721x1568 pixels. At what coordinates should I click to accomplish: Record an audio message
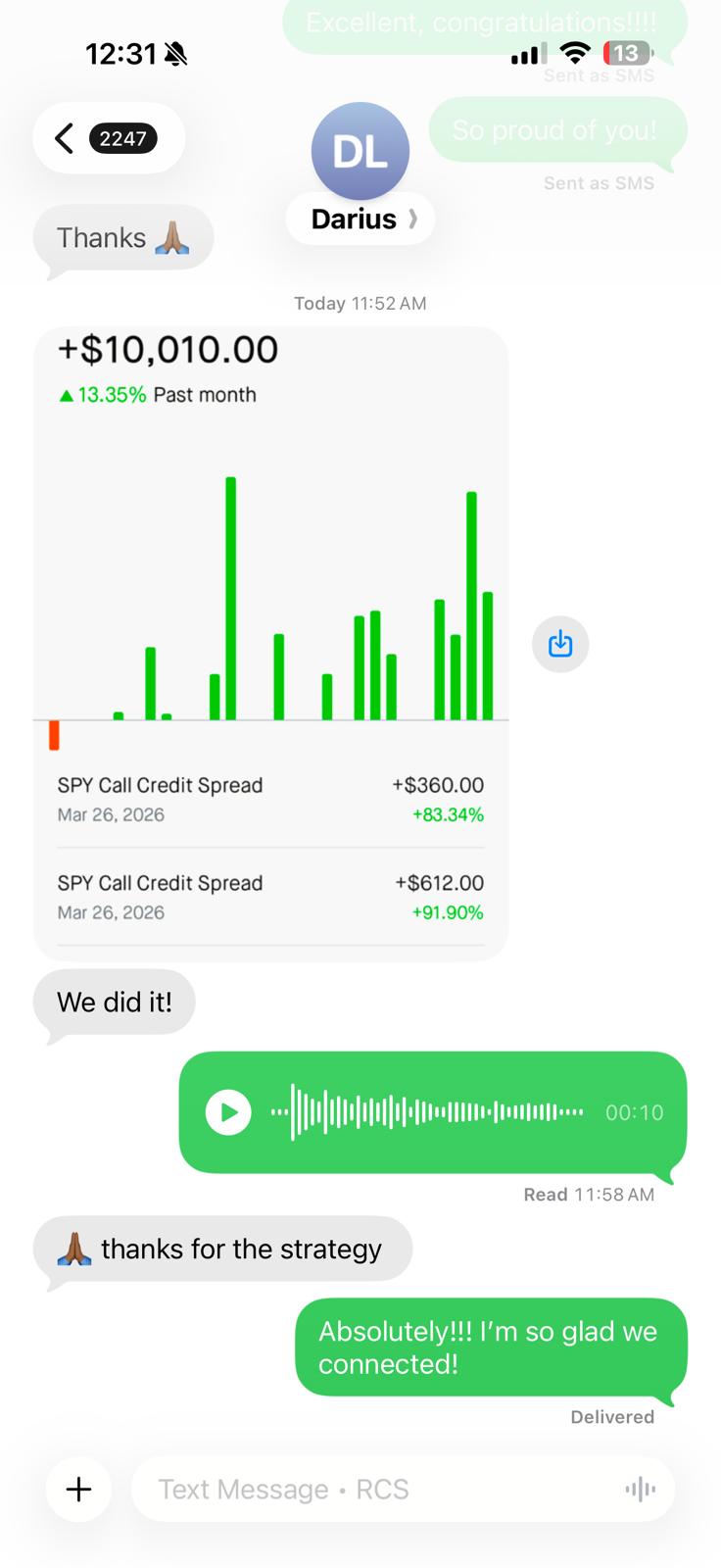(640, 1490)
